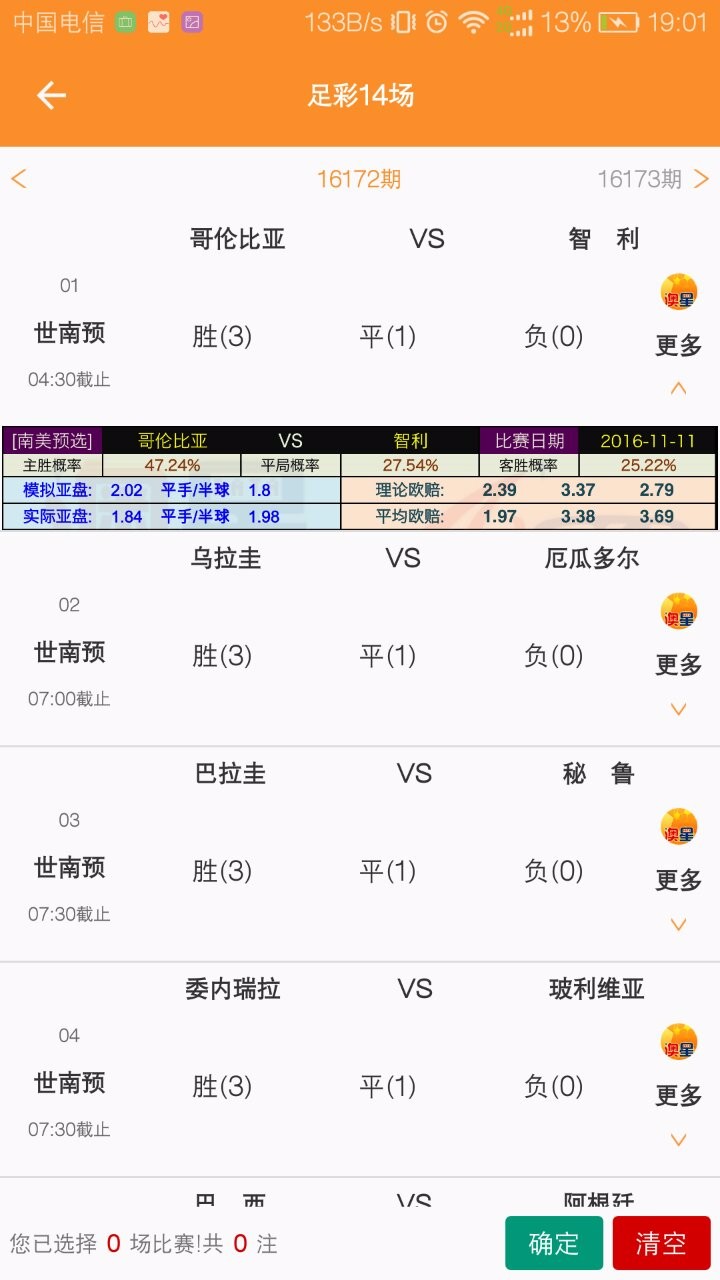The width and height of the screenshot is (720, 1280).
Task: Select 胜(3) for 巴拉圭 vs 秘鲁
Action: (x=222, y=871)
